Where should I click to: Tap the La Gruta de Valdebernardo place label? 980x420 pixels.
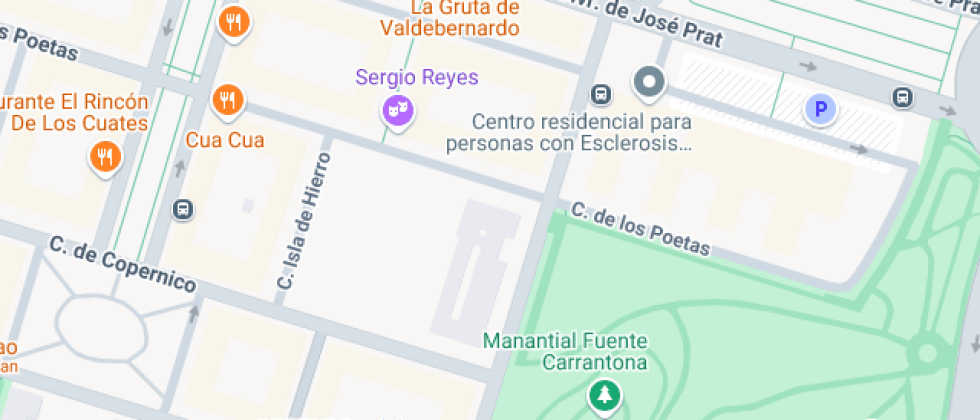click(450, 18)
